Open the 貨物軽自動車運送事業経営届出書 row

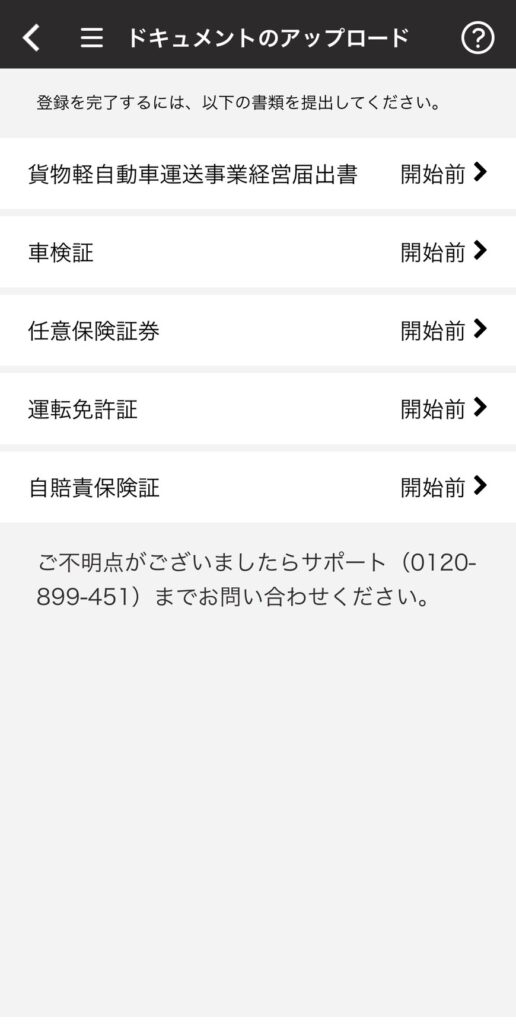pyautogui.click(x=258, y=174)
